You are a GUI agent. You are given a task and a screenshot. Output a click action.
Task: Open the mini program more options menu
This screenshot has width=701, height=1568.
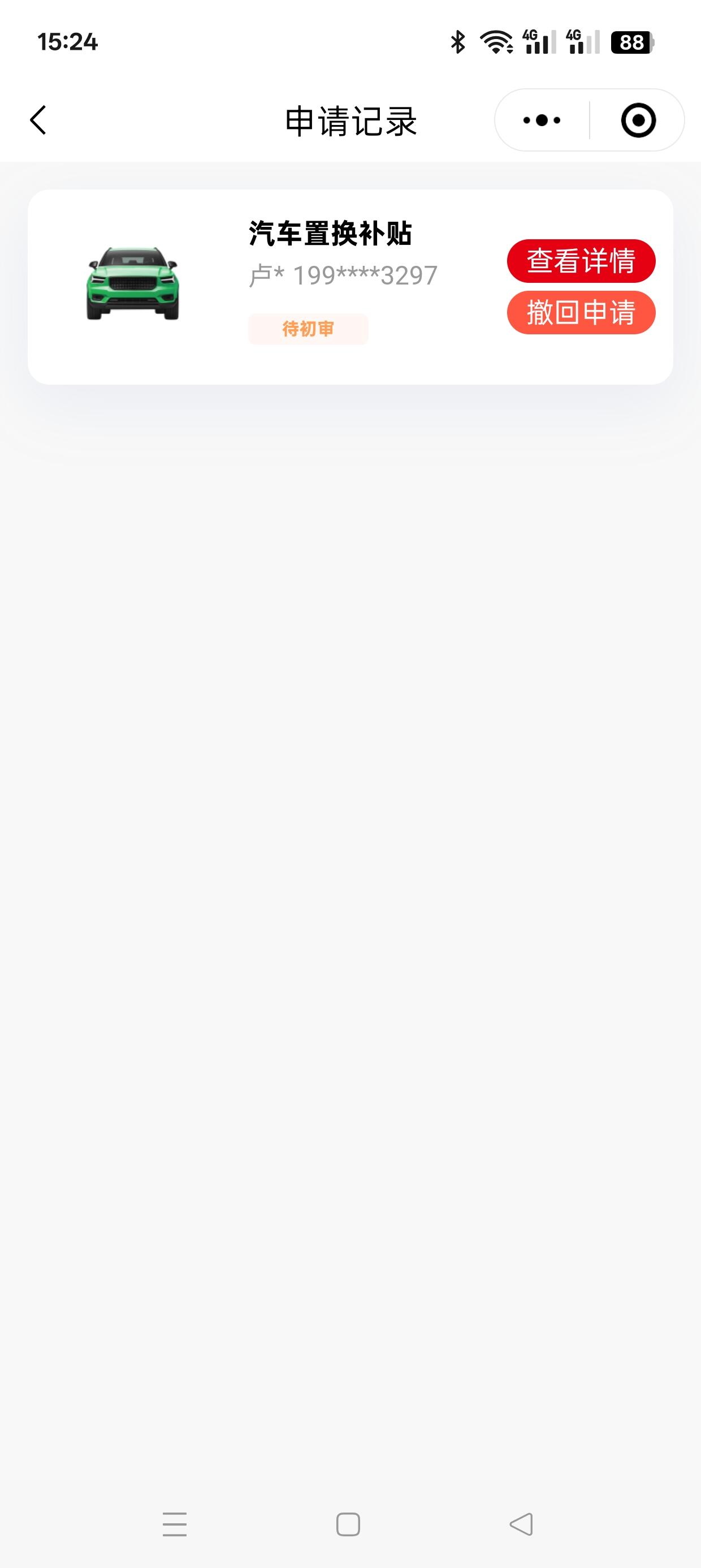coord(542,120)
